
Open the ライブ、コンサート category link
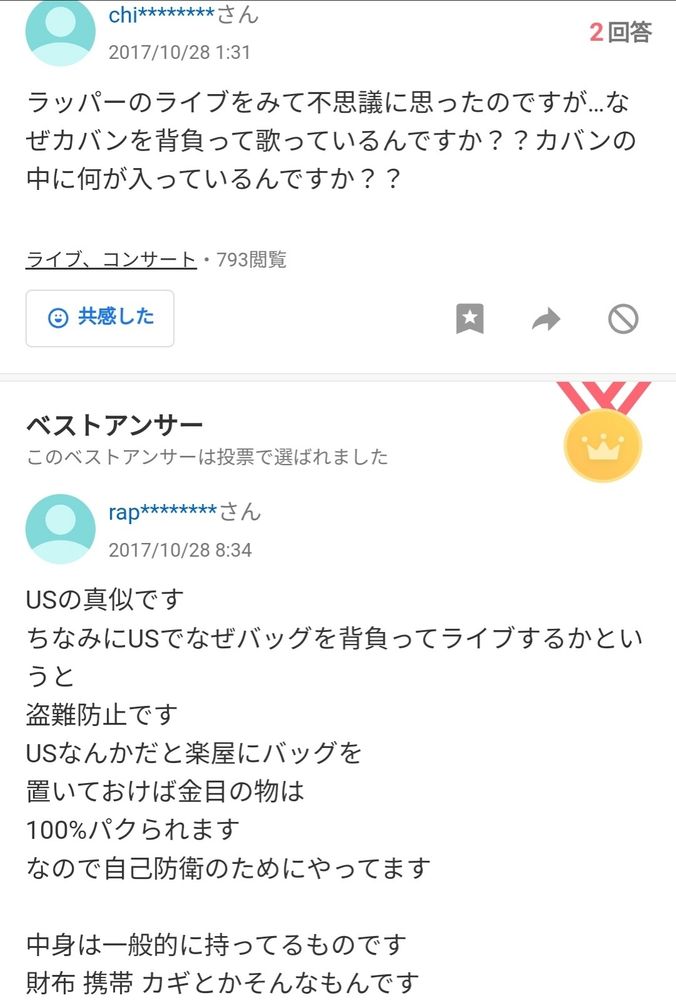[x=111, y=260]
